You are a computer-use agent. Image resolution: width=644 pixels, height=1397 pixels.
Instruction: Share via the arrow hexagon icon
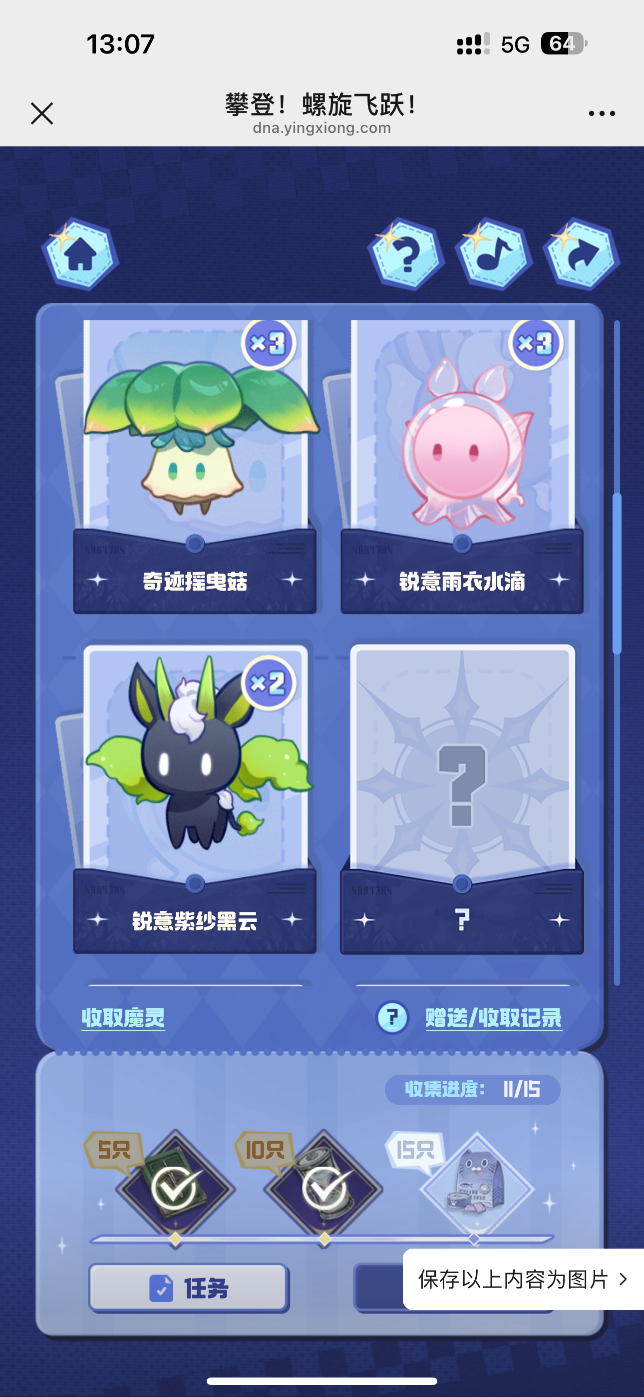tap(580, 254)
